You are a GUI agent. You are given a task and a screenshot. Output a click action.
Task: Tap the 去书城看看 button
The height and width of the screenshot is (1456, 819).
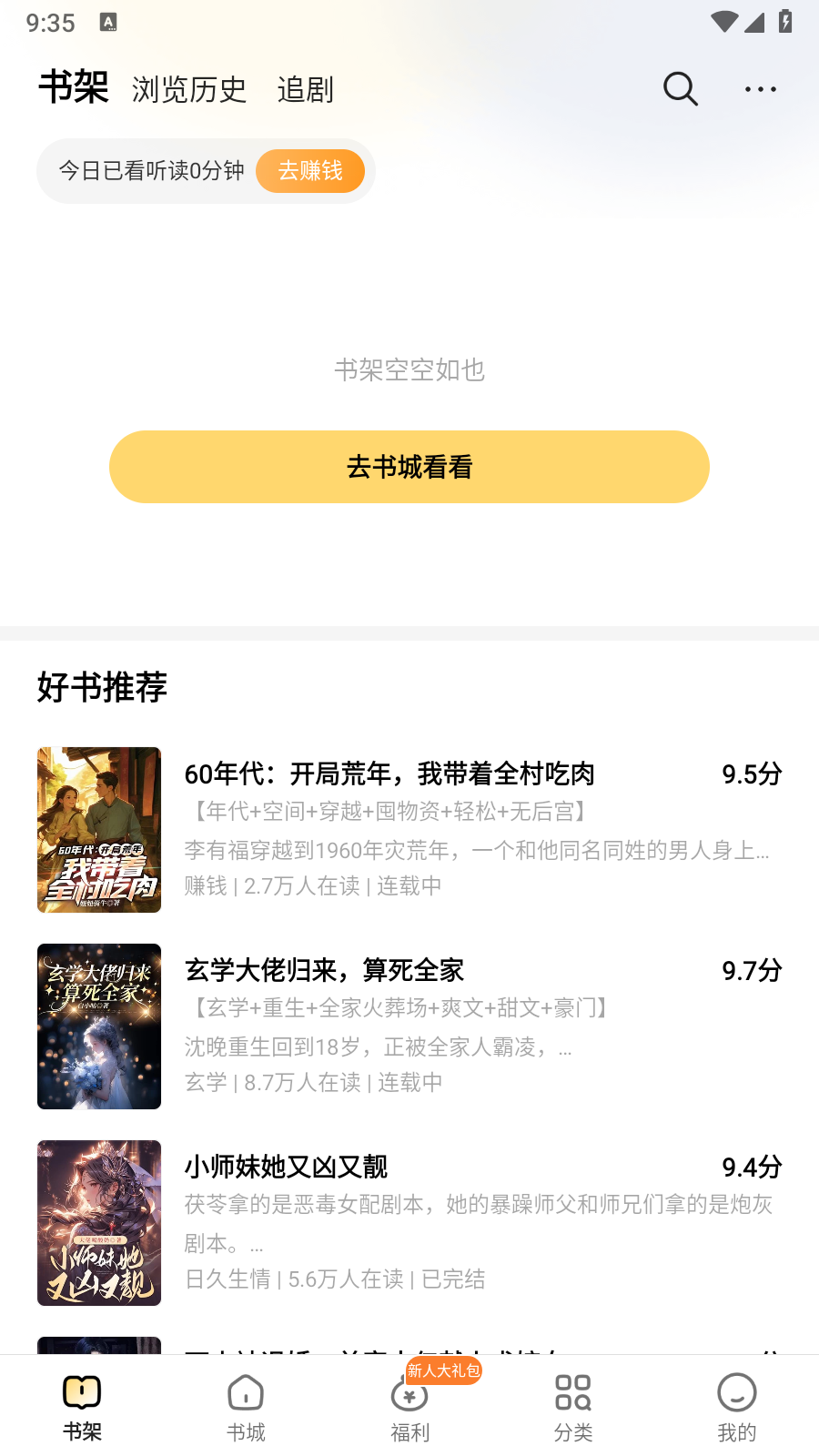[x=409, y=466]
